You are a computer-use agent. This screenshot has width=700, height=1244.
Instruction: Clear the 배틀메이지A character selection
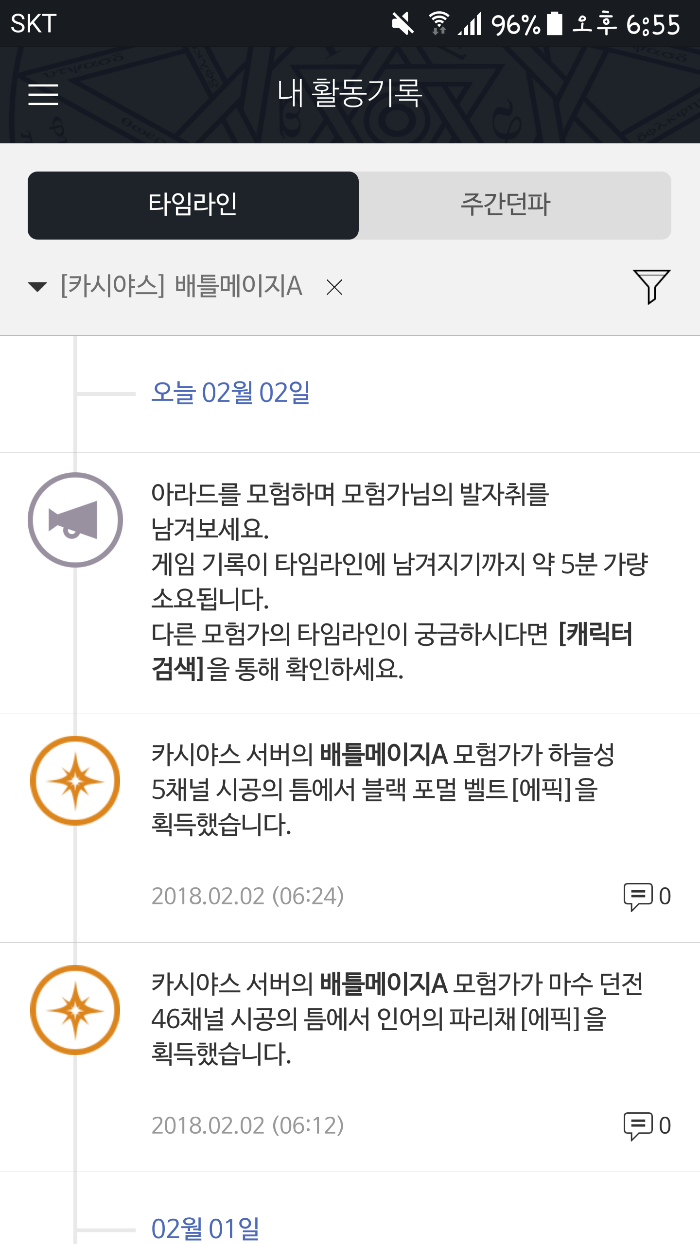click(x=335, y=288)
